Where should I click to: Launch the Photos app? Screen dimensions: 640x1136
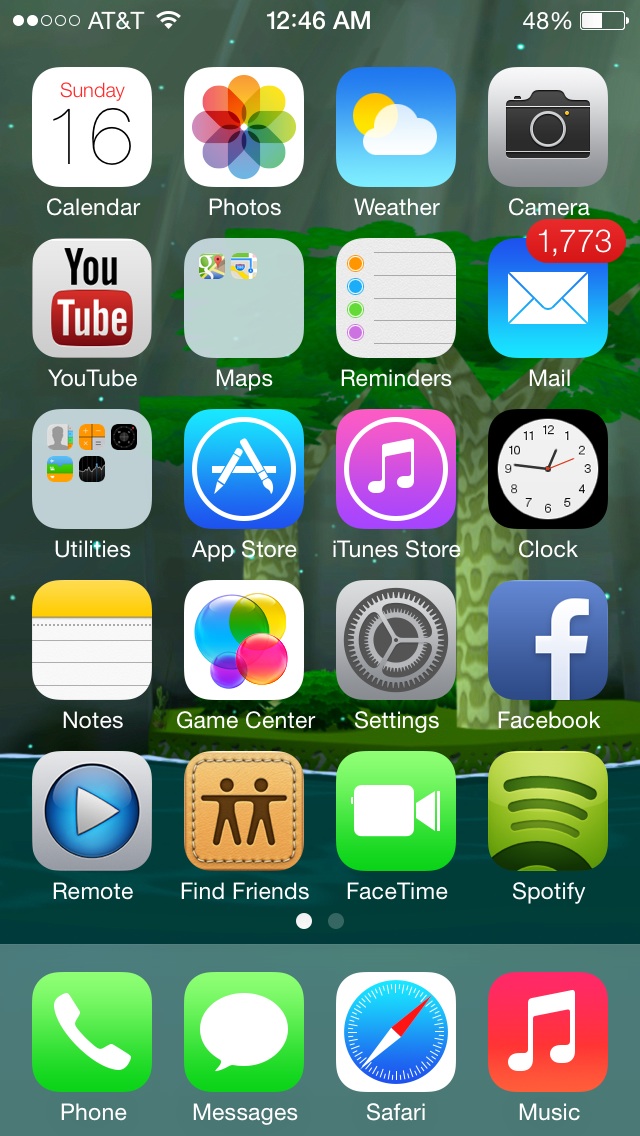pyautogui.click(x=244, y=127)
